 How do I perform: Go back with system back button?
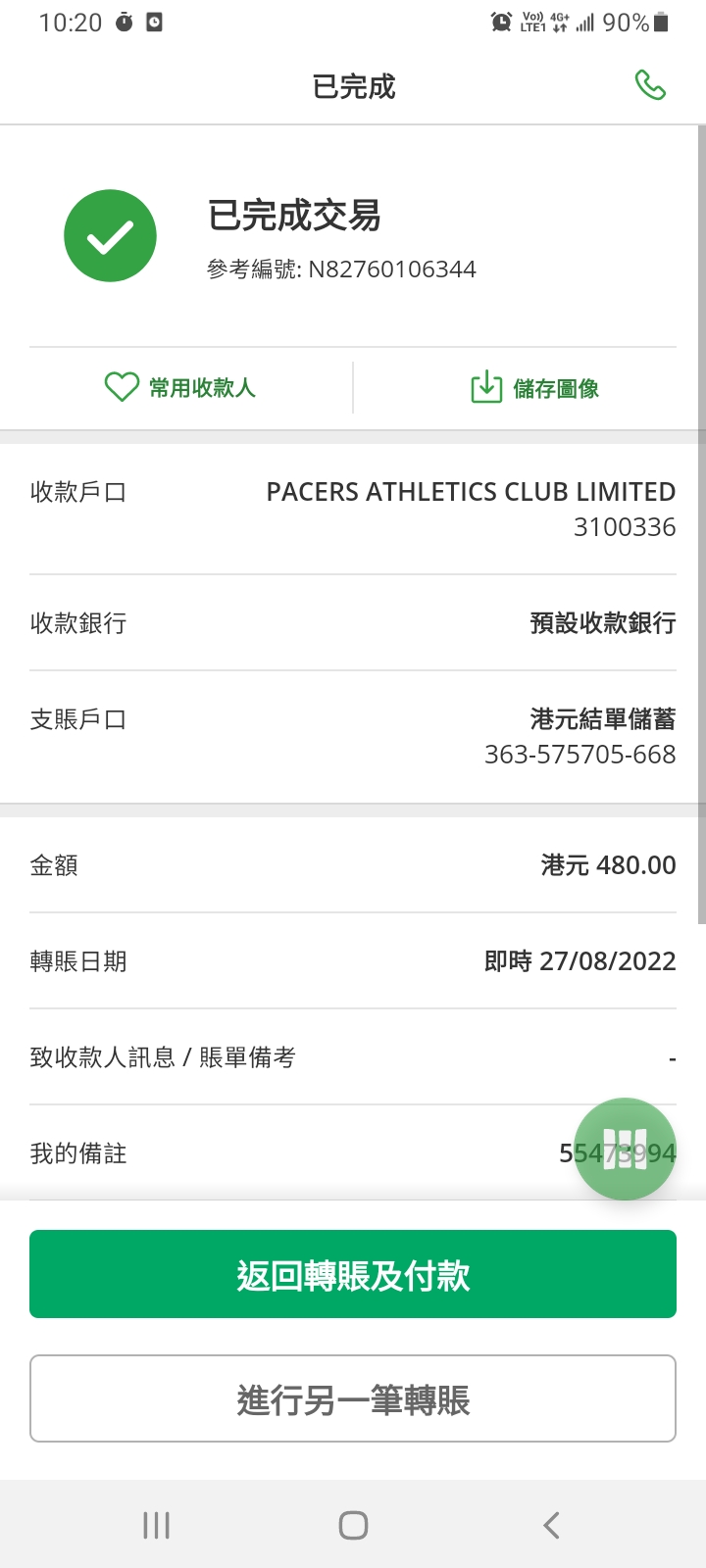point(551,1525)
